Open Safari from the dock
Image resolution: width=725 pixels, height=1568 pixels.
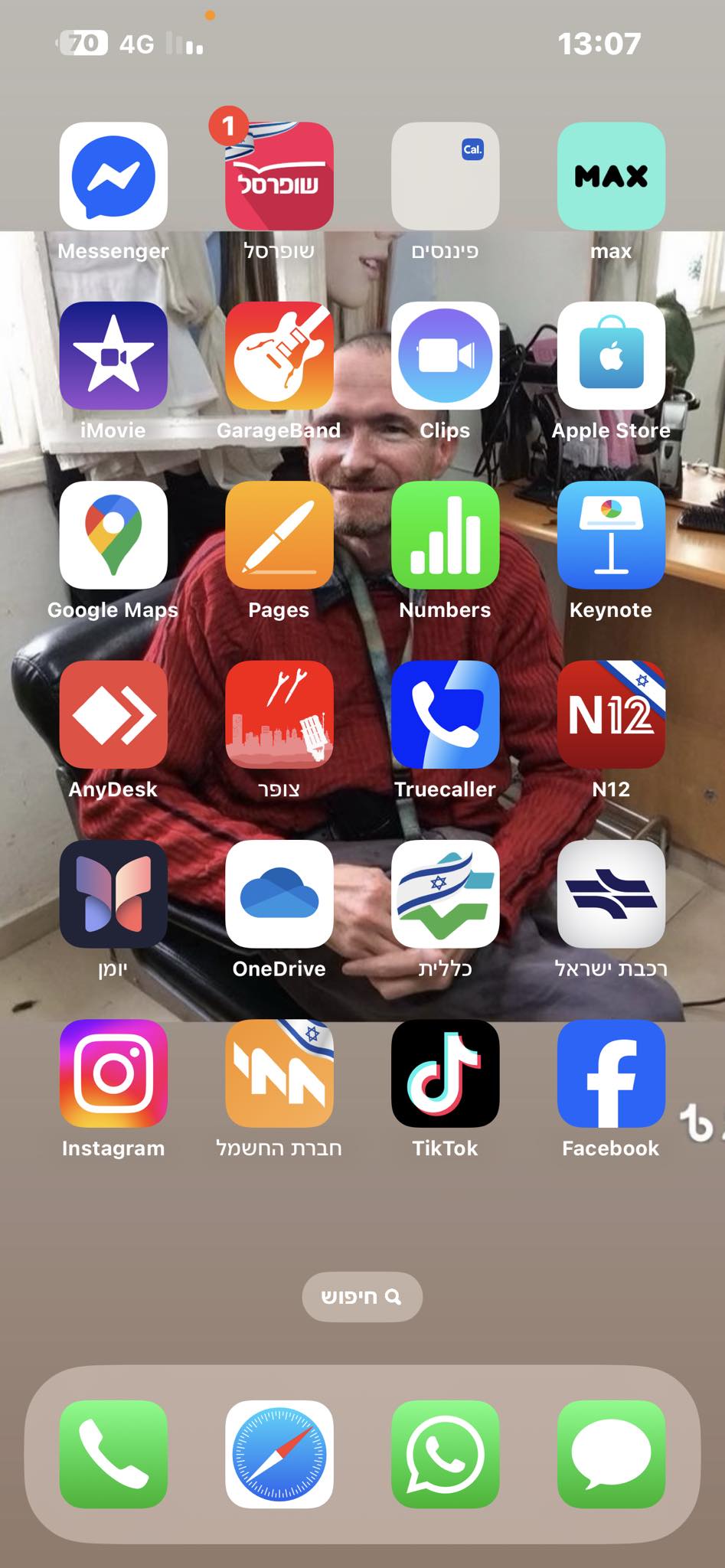pos(279,1454)
